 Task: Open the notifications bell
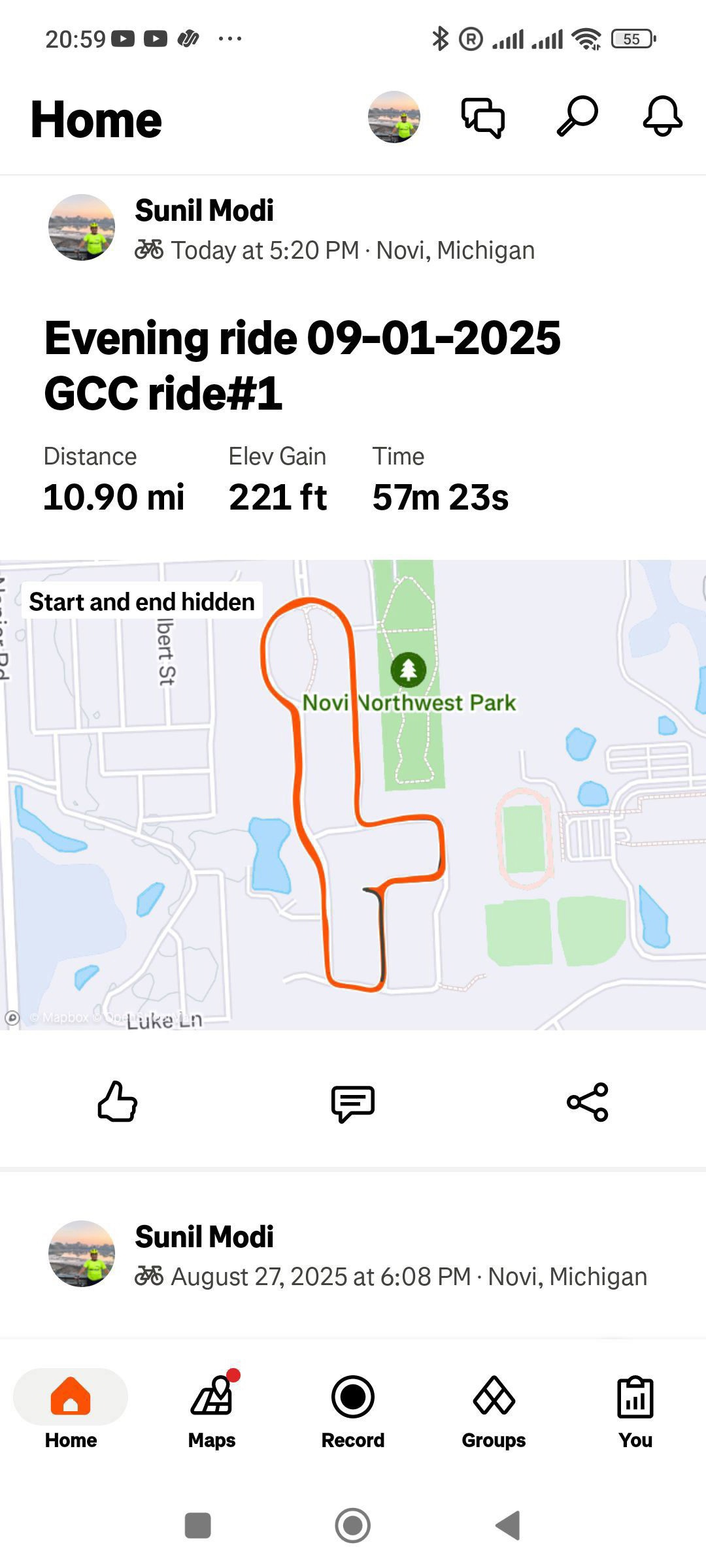point(663,116)
